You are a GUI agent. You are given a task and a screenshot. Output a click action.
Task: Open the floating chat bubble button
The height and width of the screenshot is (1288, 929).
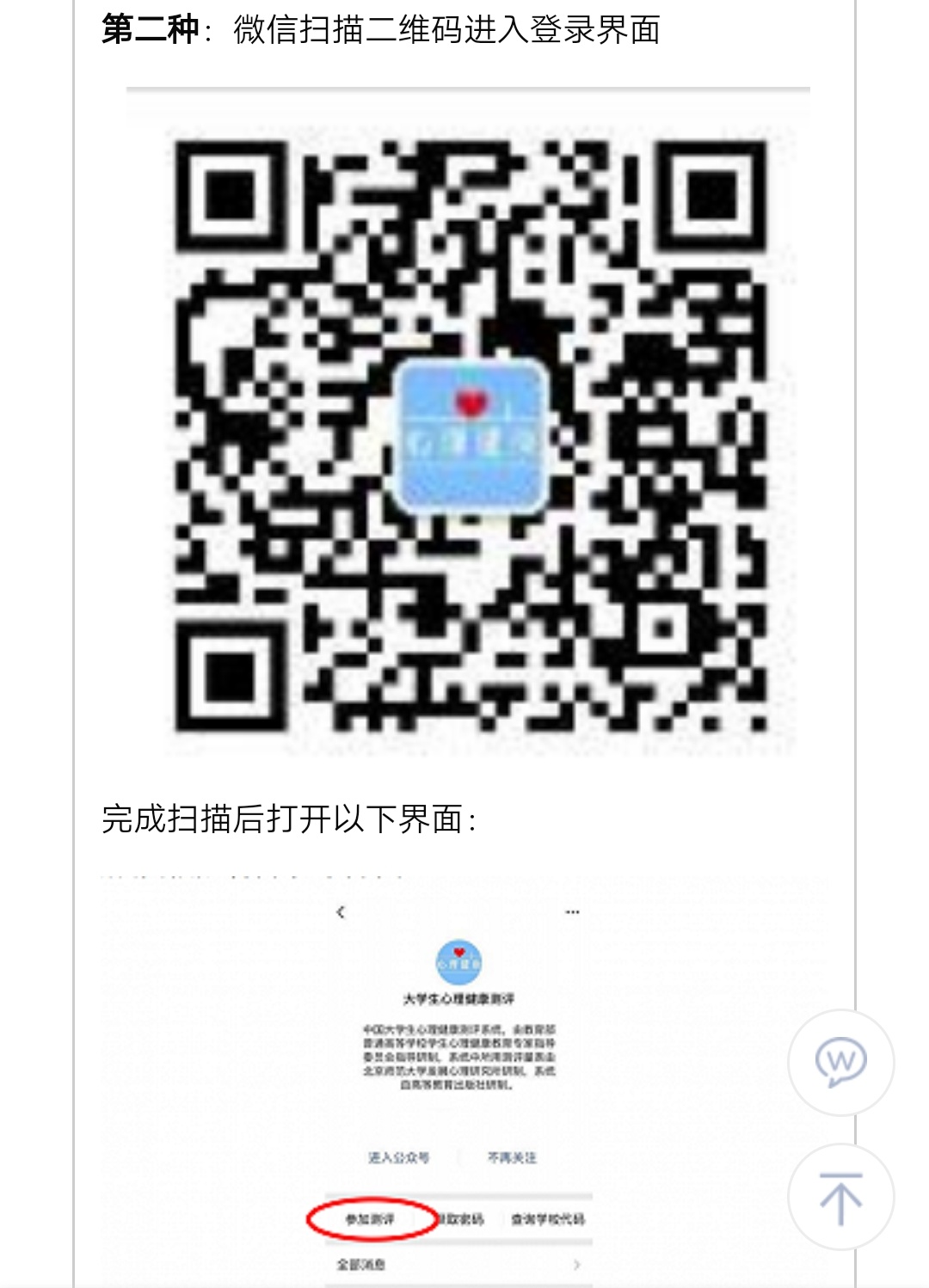[840, 1063]
